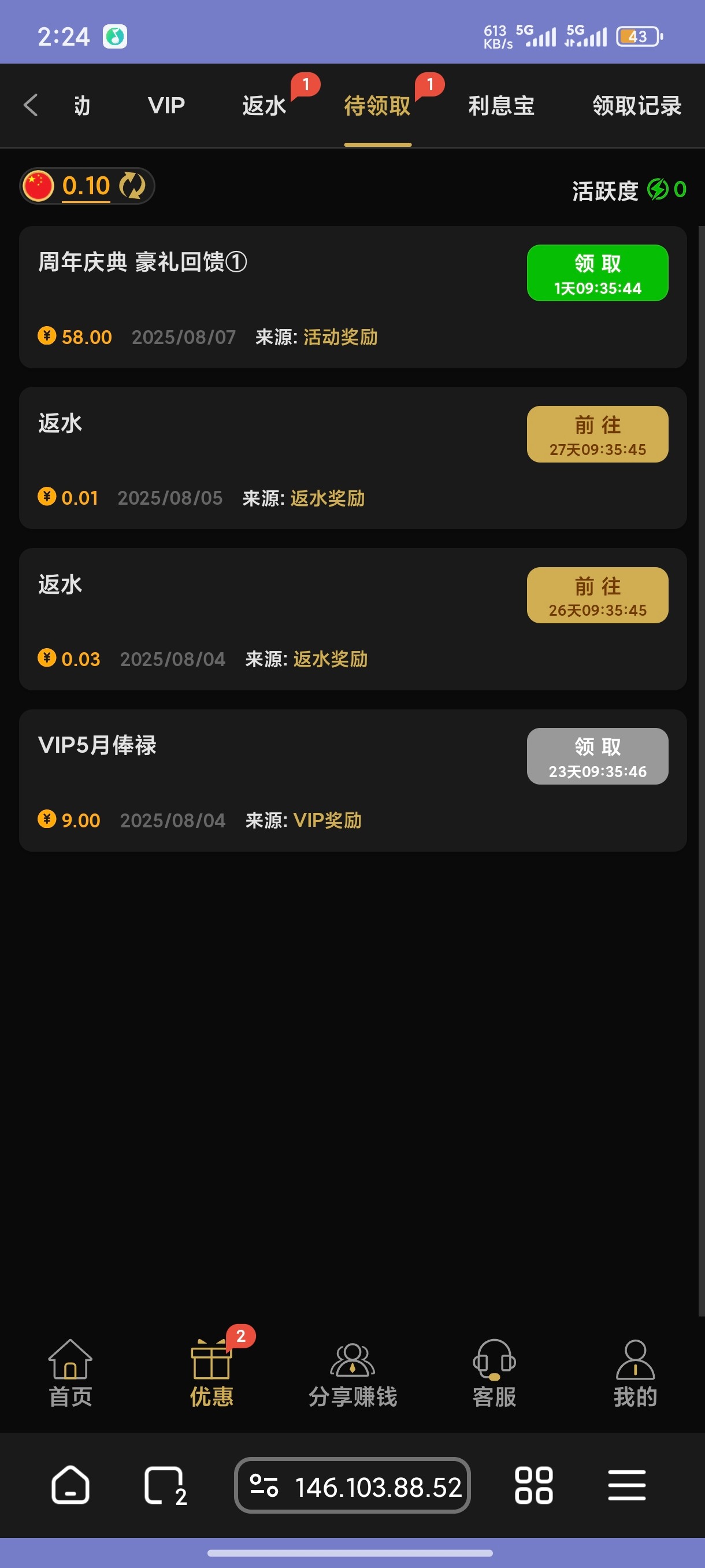Viewport: 705px width, 1568px height.
Task: Tap 前往 for the 0.03 返水 reward
Action: coord(597,595)
